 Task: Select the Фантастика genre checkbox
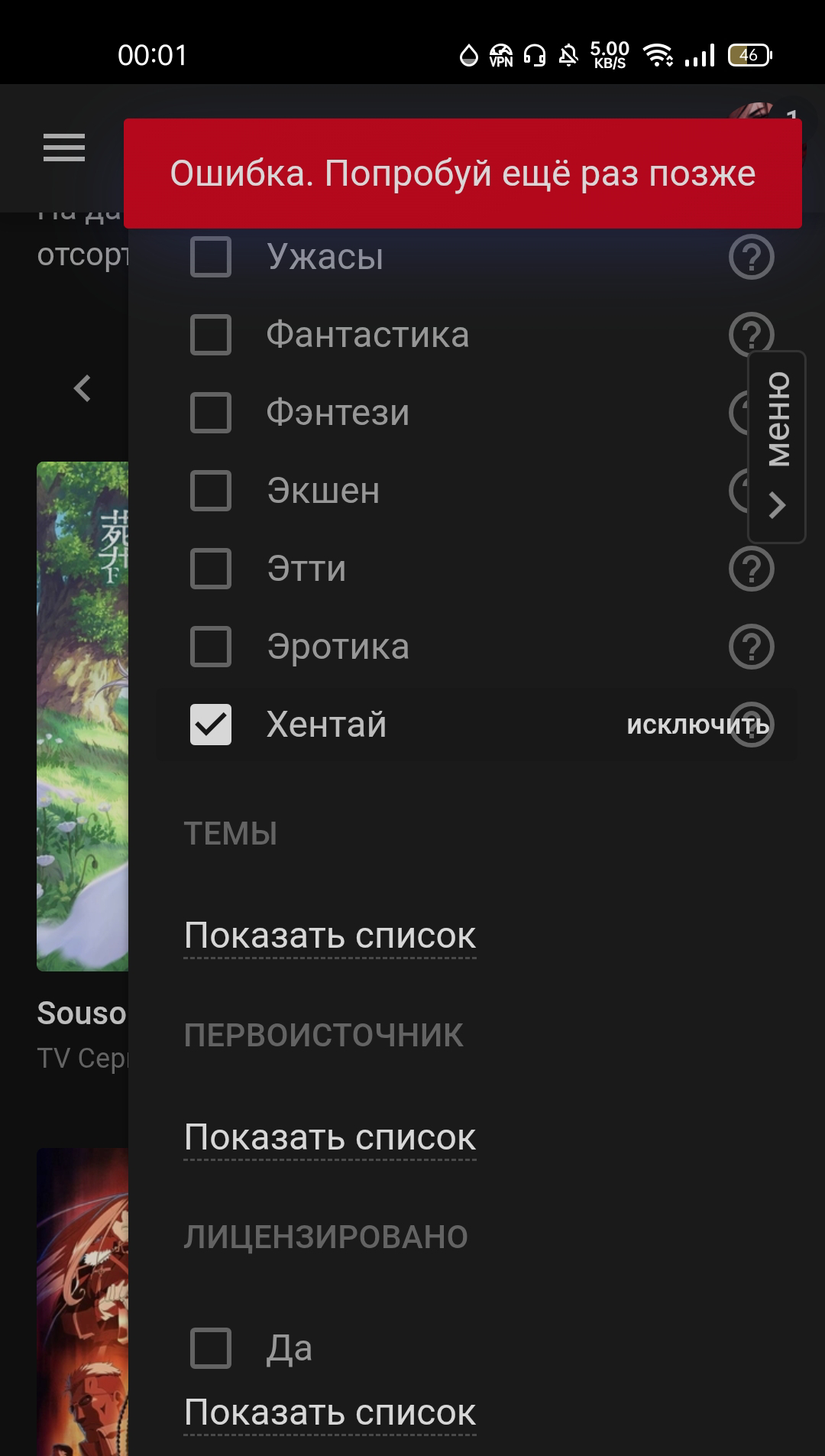[x=211, y=335]
